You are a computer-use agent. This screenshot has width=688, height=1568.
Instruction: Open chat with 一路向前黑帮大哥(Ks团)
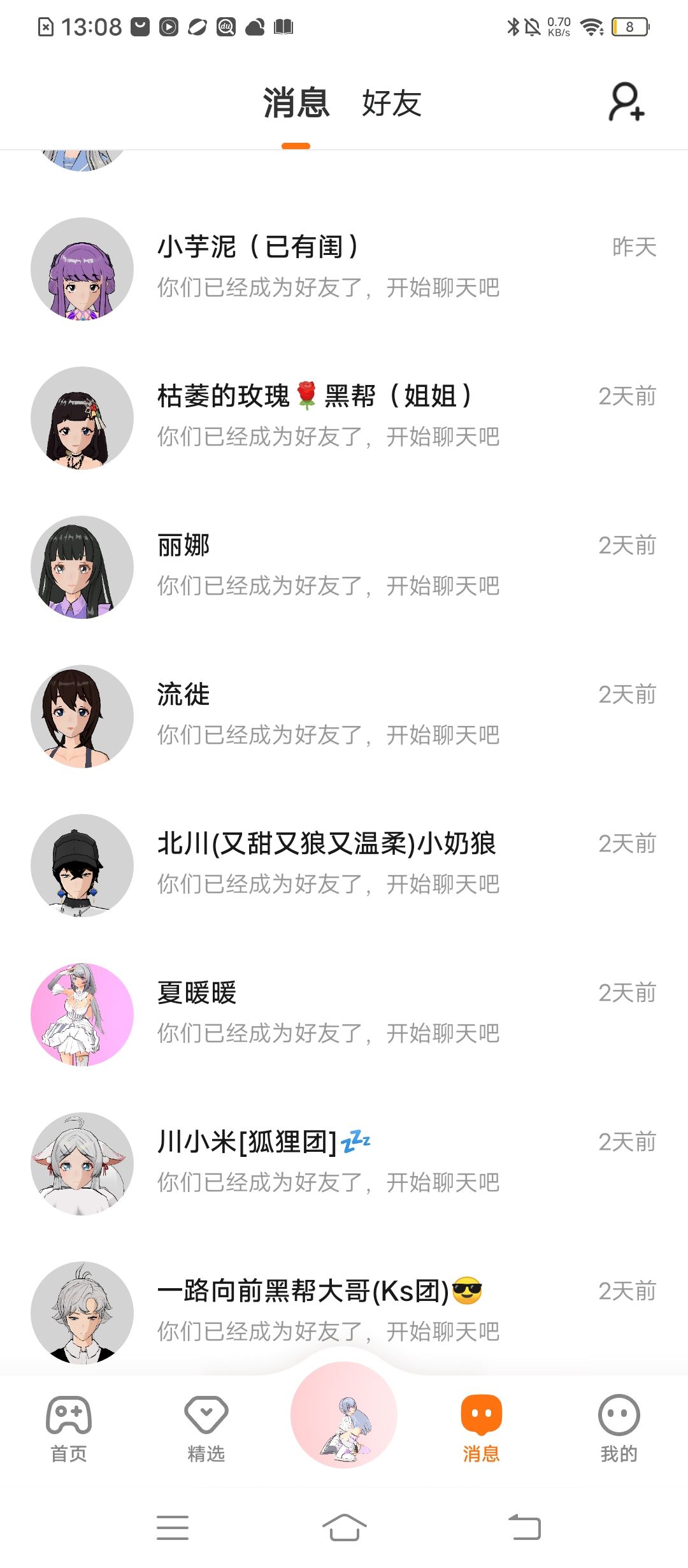pos(344,1310)
